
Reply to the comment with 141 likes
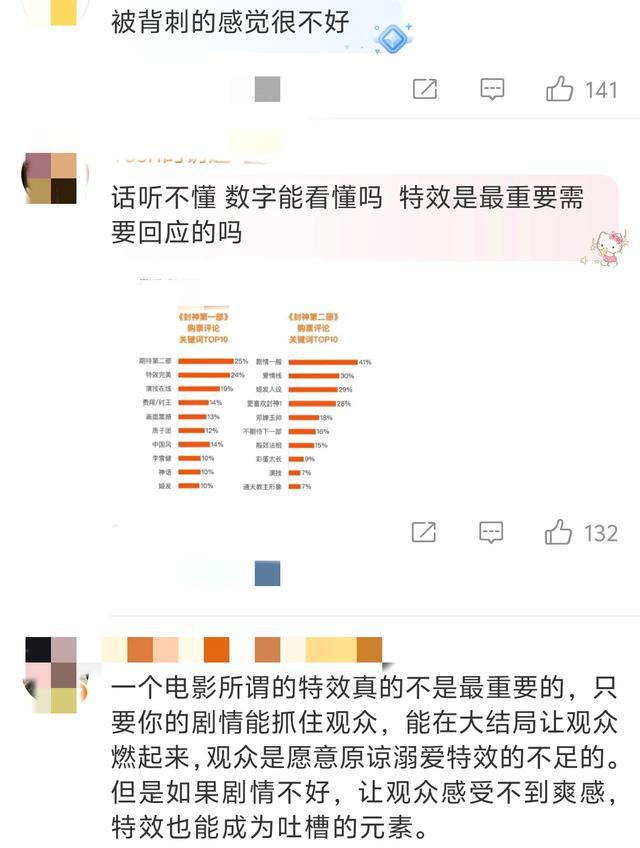(x=492, y=89)
